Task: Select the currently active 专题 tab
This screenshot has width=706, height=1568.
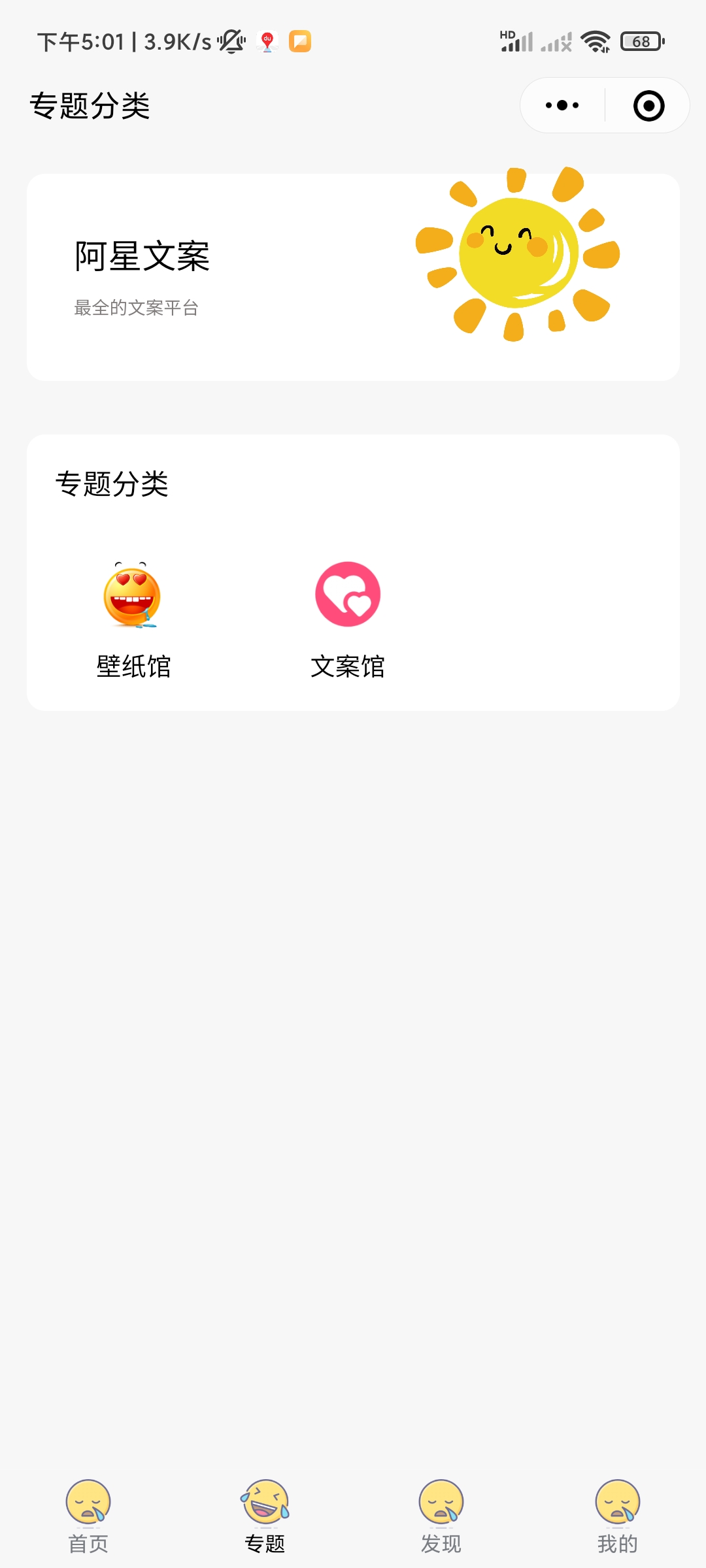Action: (265, 1522)
